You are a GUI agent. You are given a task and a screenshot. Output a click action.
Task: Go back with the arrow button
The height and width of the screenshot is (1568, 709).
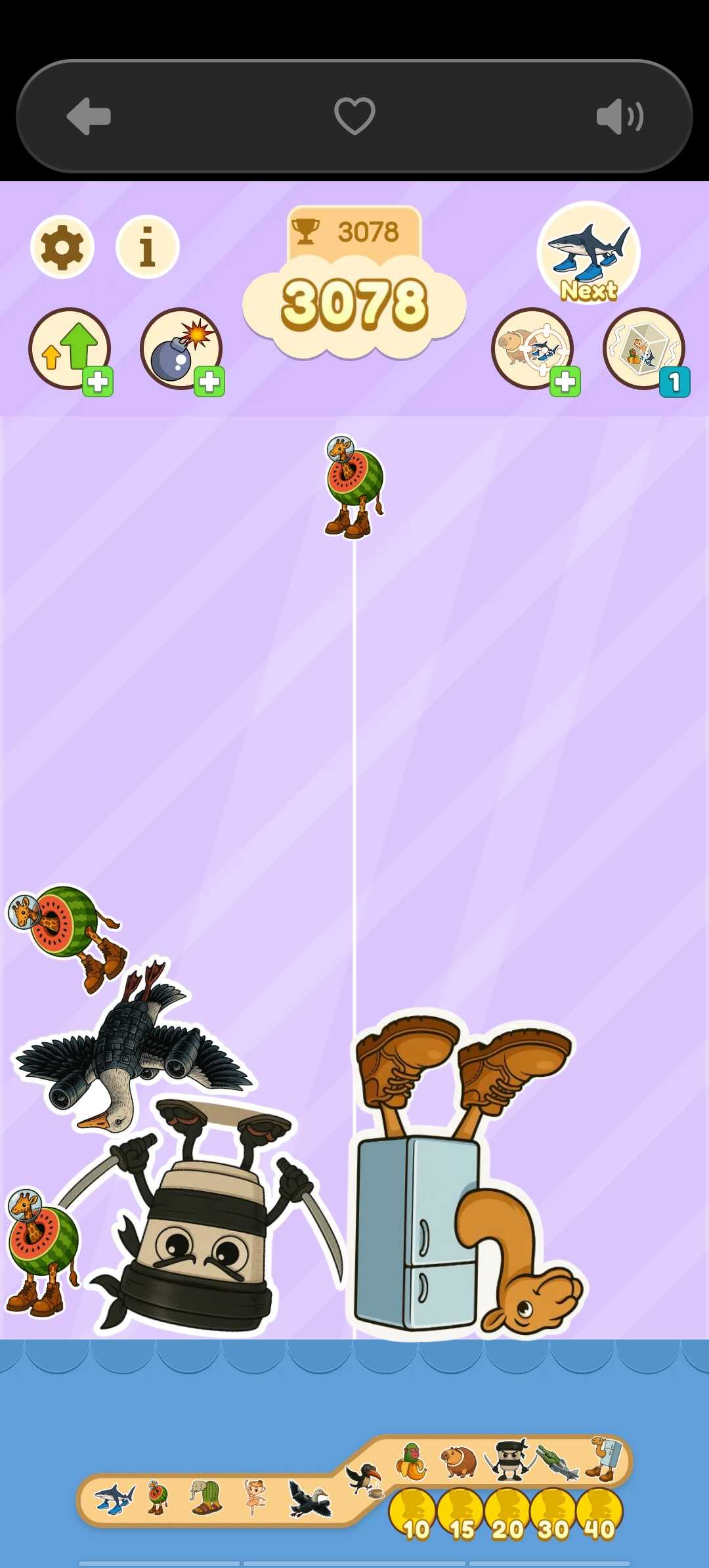point(89,117)
